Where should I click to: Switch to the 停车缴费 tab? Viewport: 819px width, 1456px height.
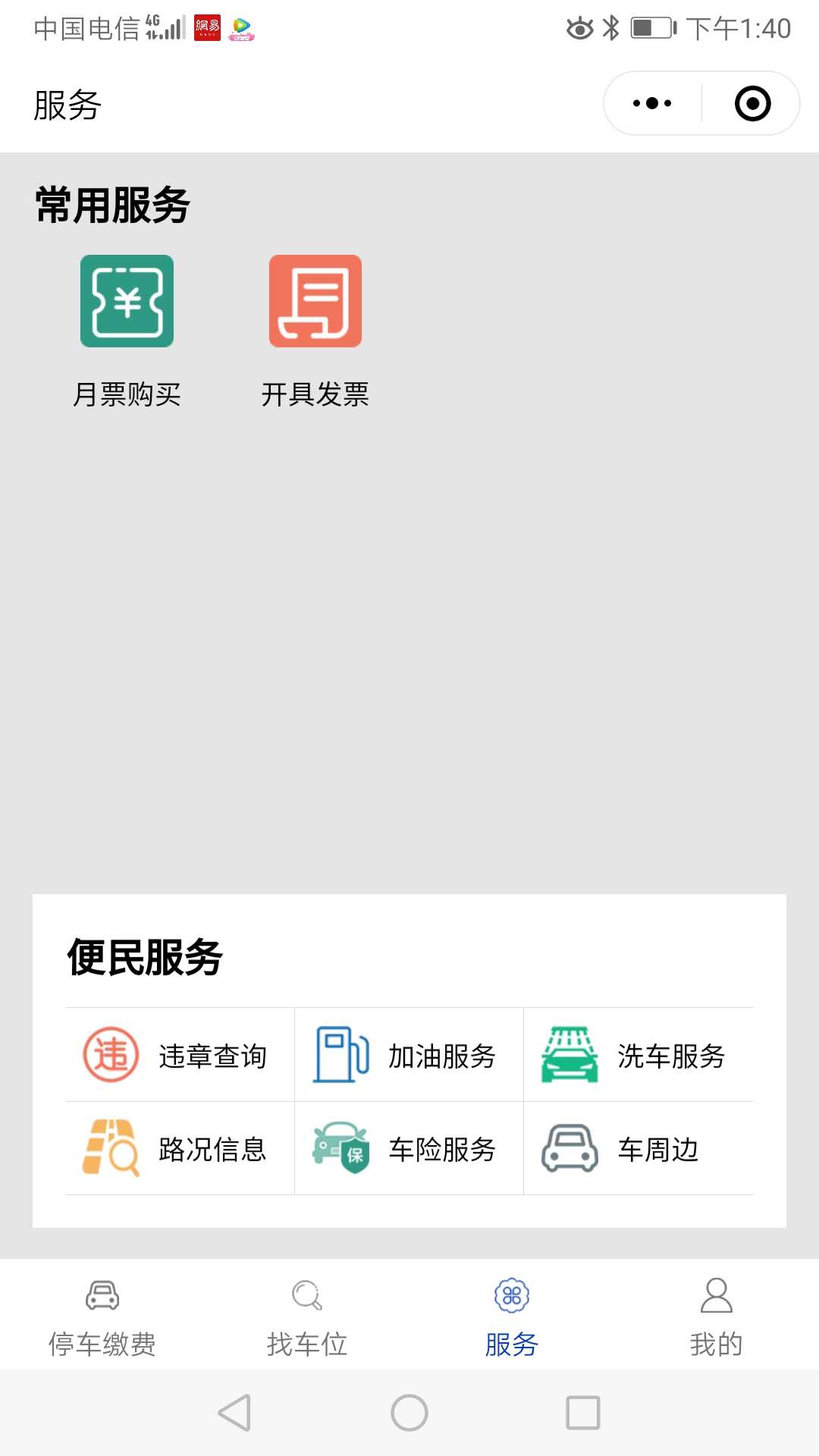click(102, 1317)
